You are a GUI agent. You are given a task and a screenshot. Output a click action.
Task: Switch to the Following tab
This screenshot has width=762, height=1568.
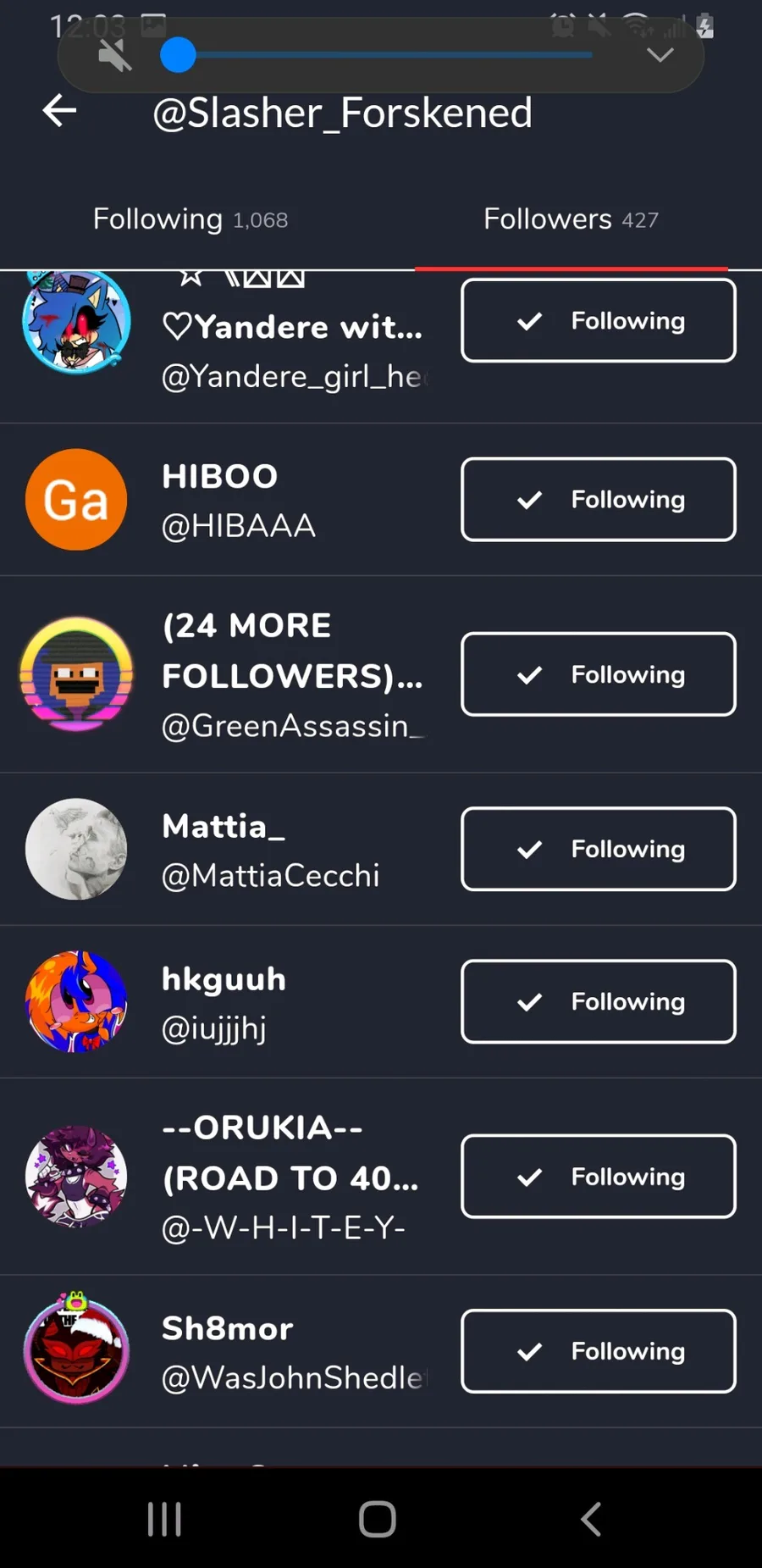(x=190, y=219)
